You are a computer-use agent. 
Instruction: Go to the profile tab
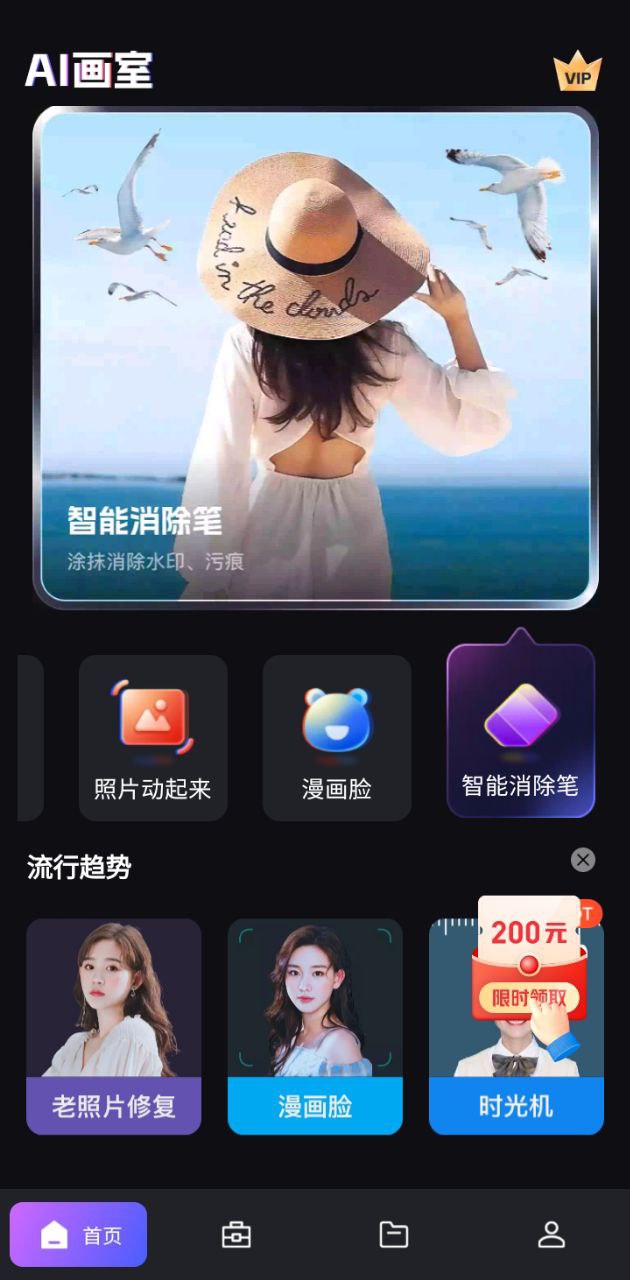click(x=551, y=1235)
